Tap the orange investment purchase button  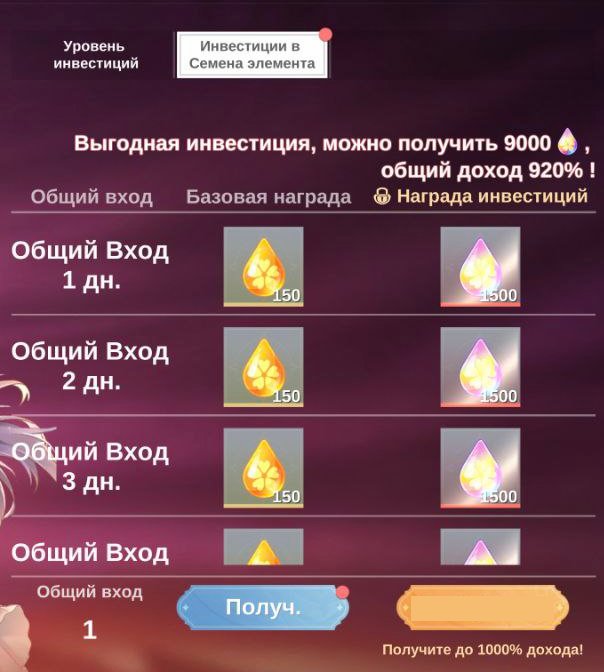coord(482,608)
